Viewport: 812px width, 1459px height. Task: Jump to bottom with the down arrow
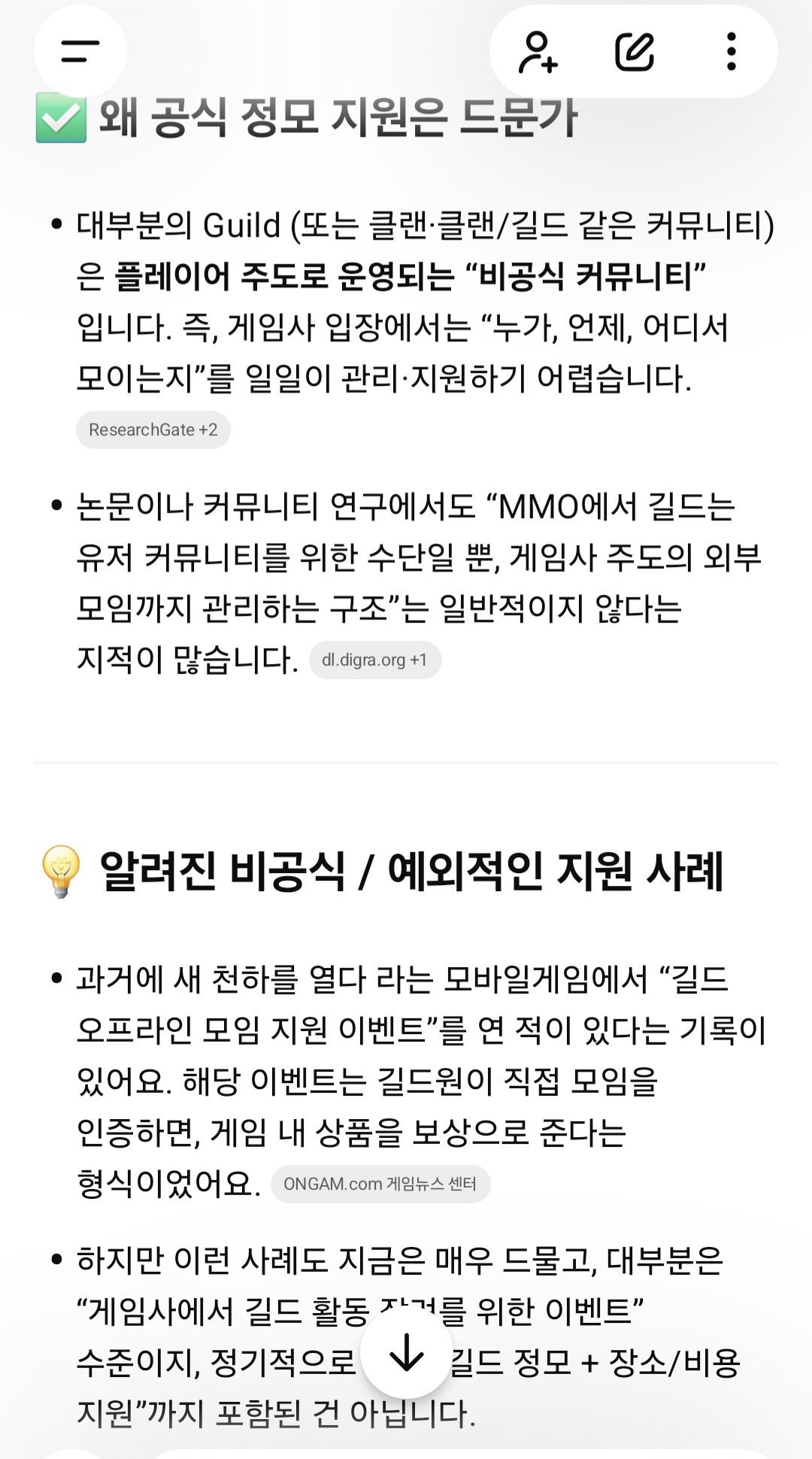407,1352
